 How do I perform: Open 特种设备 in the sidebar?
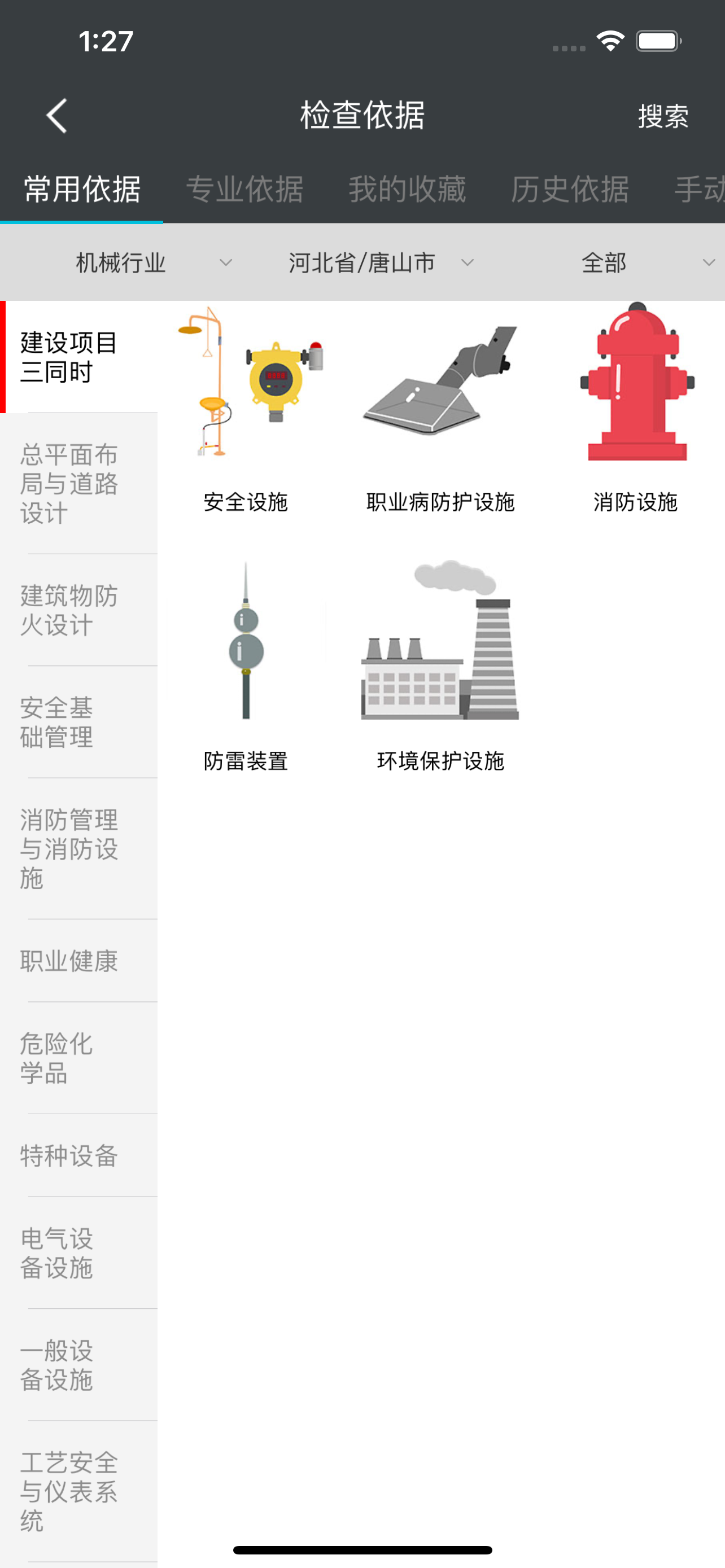78,1156
